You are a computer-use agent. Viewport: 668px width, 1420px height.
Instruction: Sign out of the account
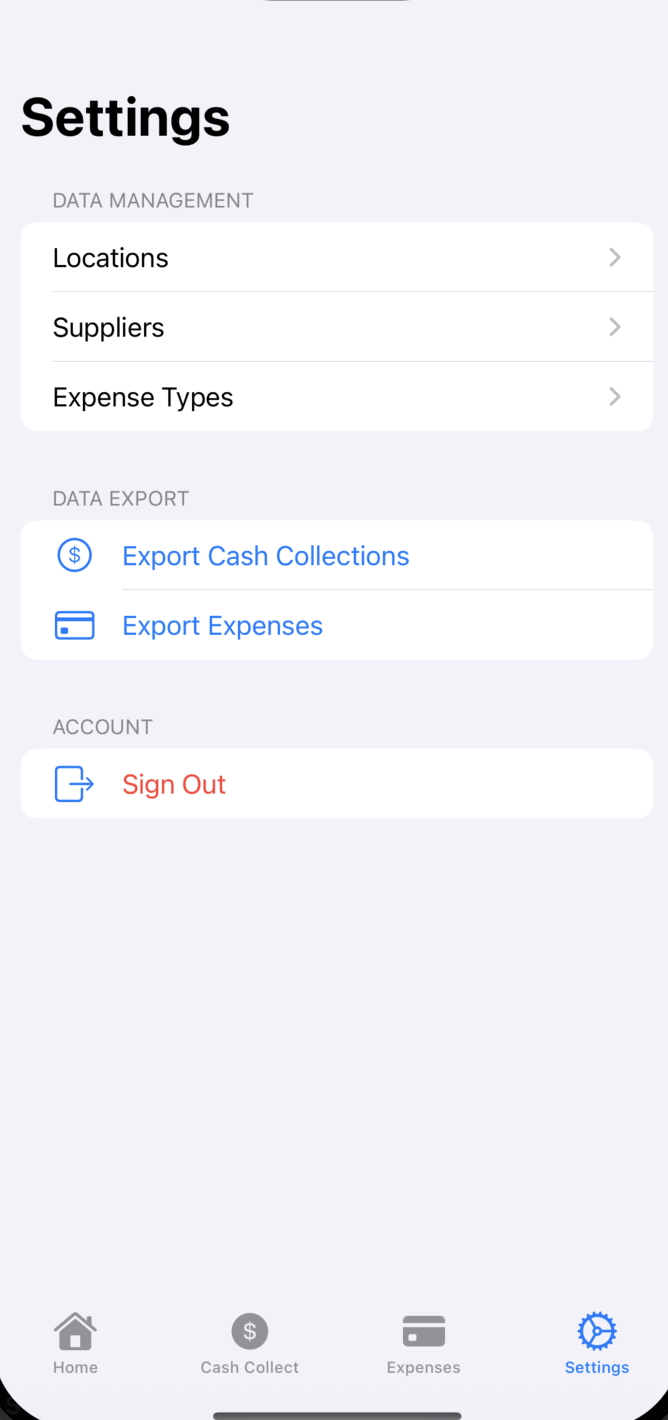click(x=174, y=785)
